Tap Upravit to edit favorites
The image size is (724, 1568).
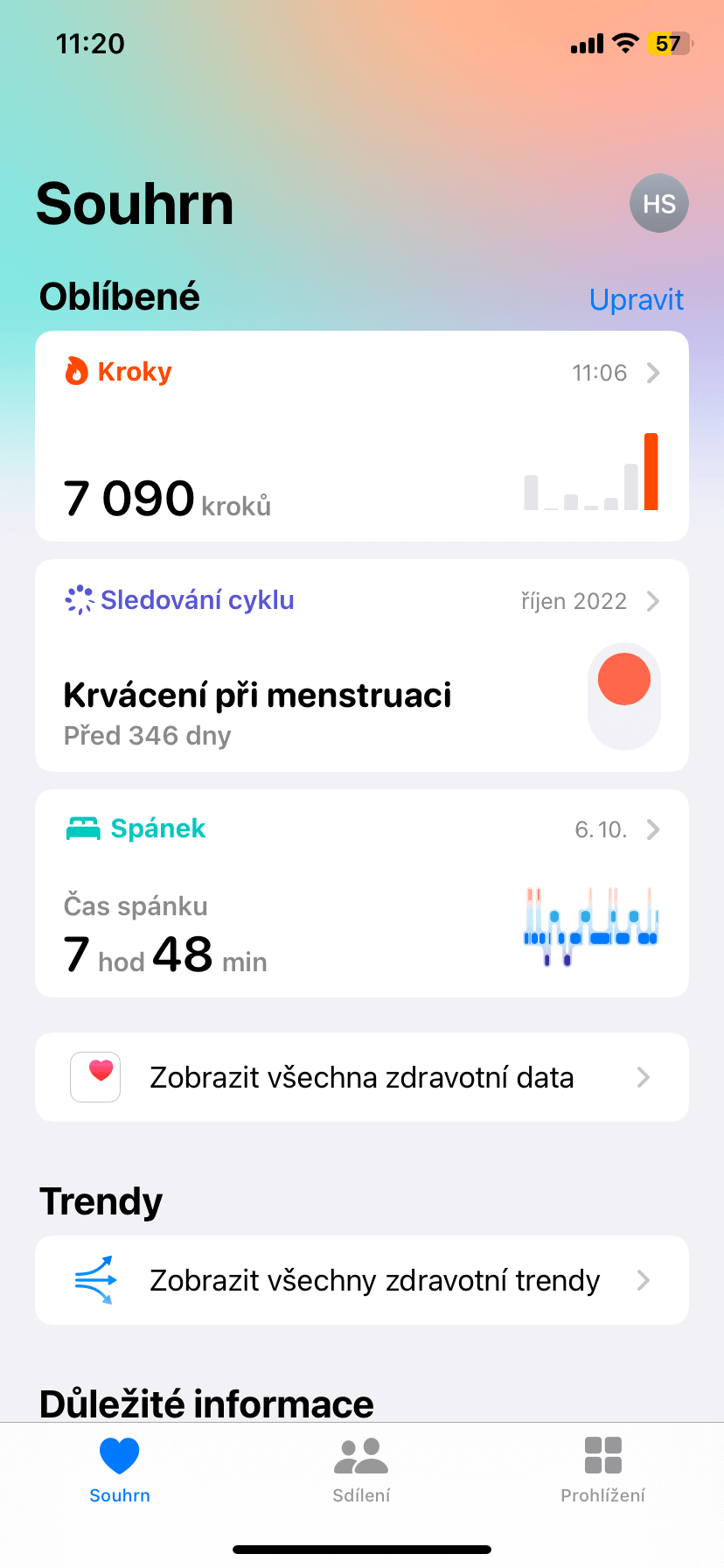point(636,299)
